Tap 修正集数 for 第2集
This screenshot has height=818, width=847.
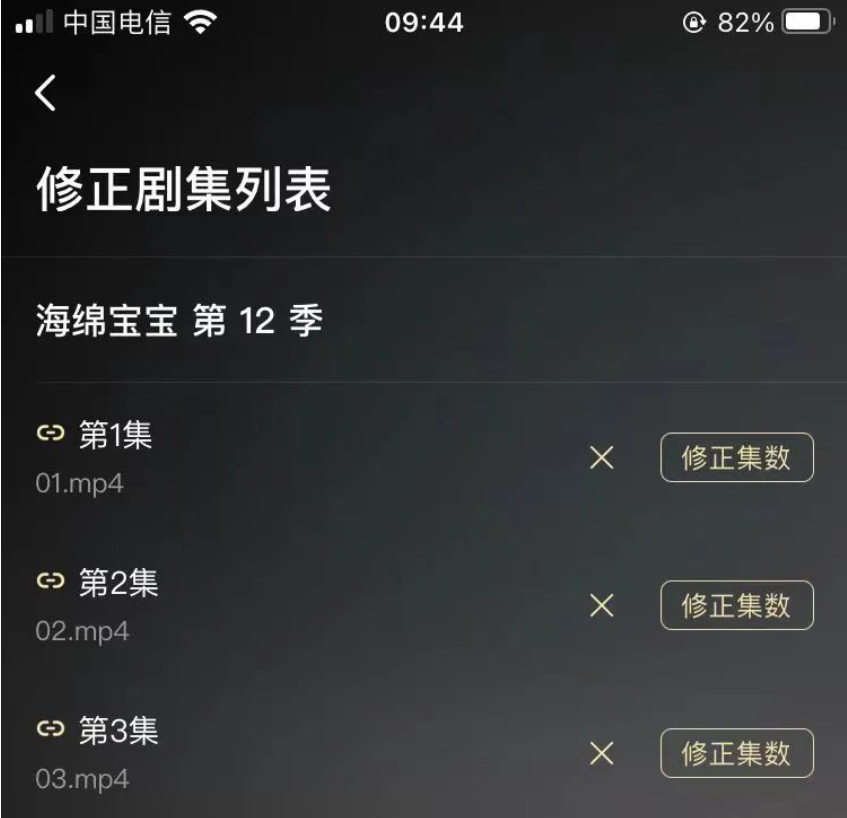click(x=736, y=605)
